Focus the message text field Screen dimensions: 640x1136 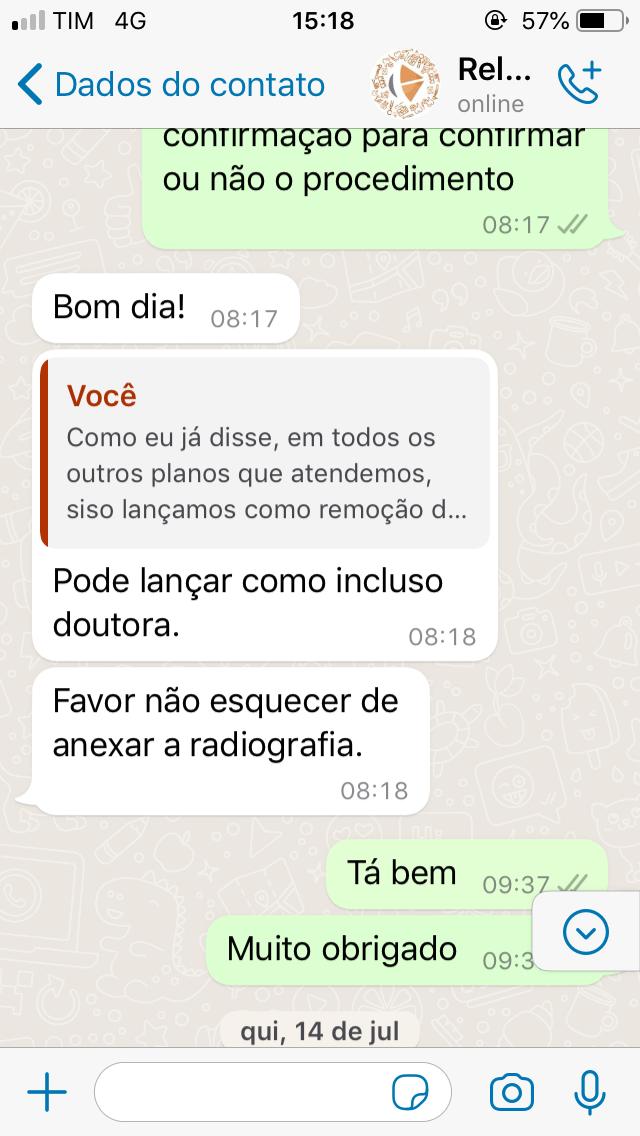(240, 1092)
